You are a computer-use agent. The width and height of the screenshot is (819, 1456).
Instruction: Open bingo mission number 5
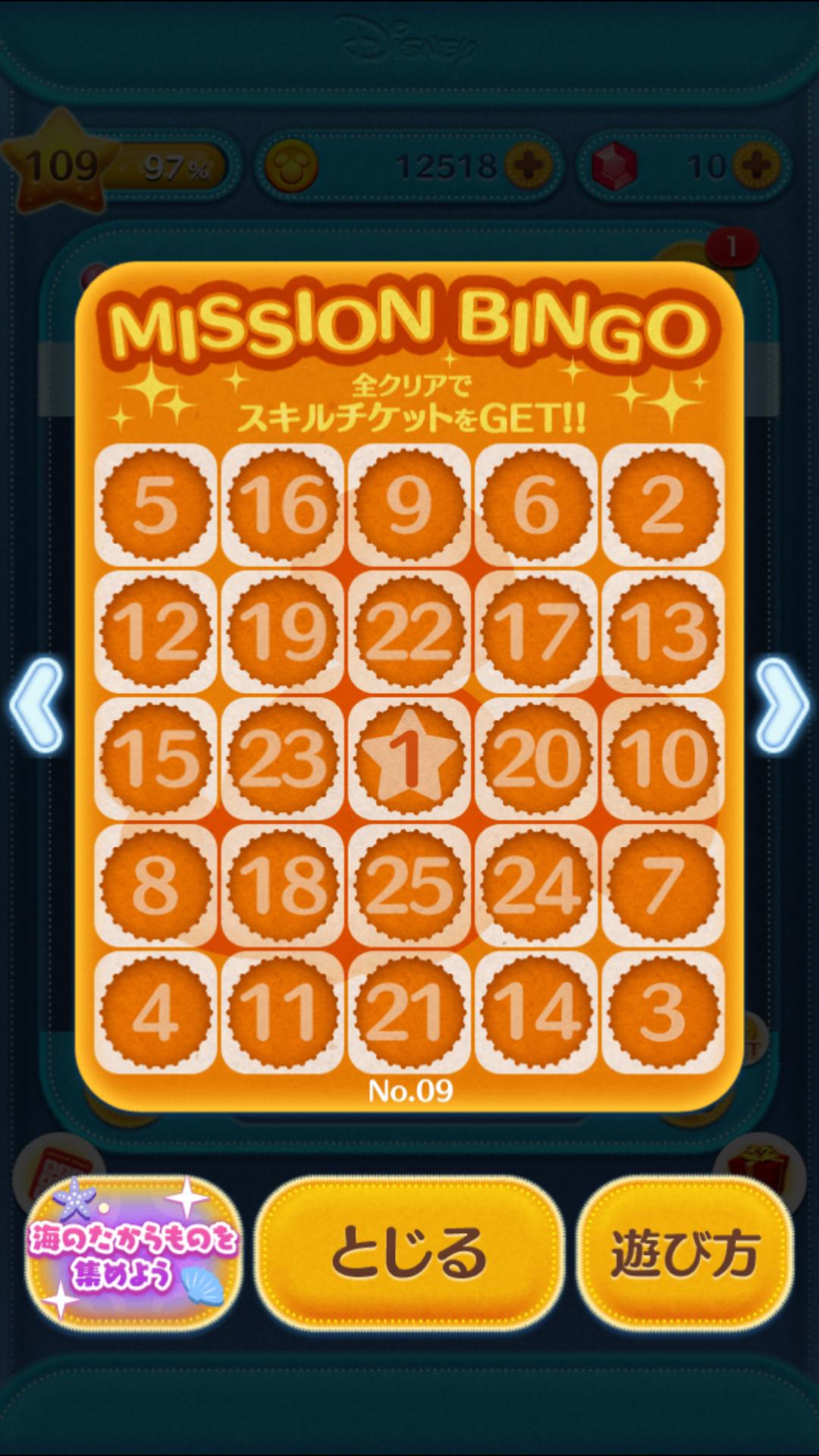point(155,505)
